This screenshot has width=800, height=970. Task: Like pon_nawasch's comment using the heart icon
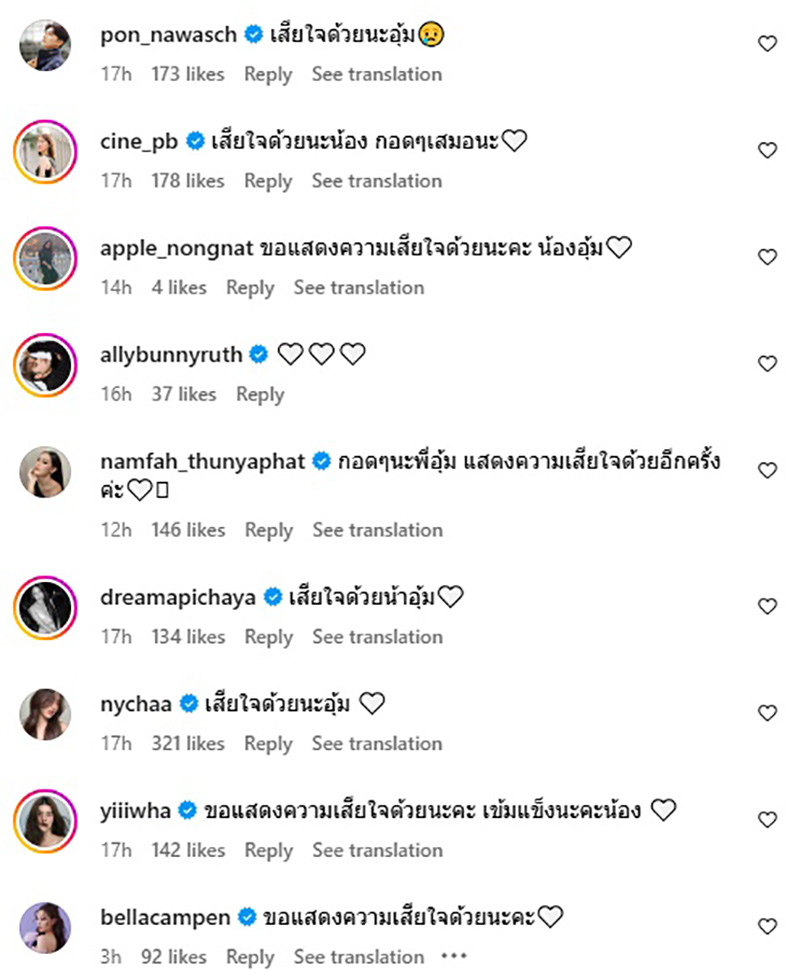coord(767,41)
